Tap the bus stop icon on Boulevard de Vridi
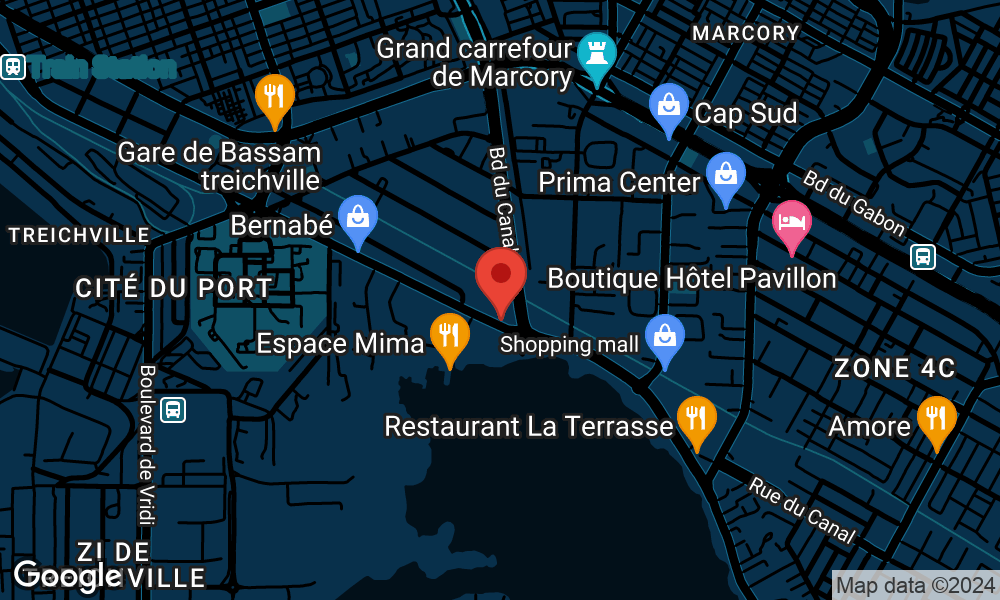Image resolution: width=1000 pixels, height=600 pixels. coord(173,409)
